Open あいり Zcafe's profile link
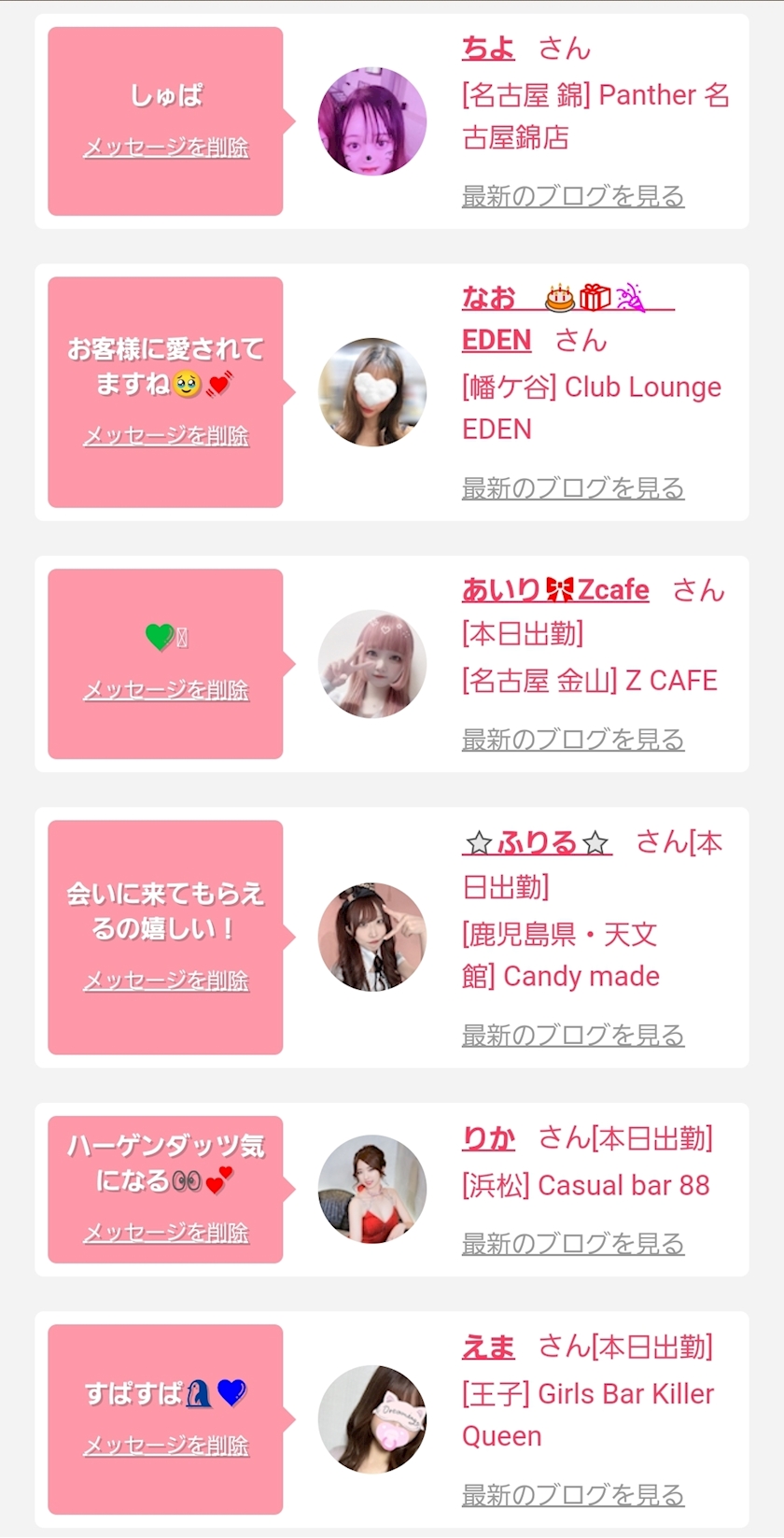This screenshot has width=784, height=1538. pyautogui.click(x=555, y=590)
